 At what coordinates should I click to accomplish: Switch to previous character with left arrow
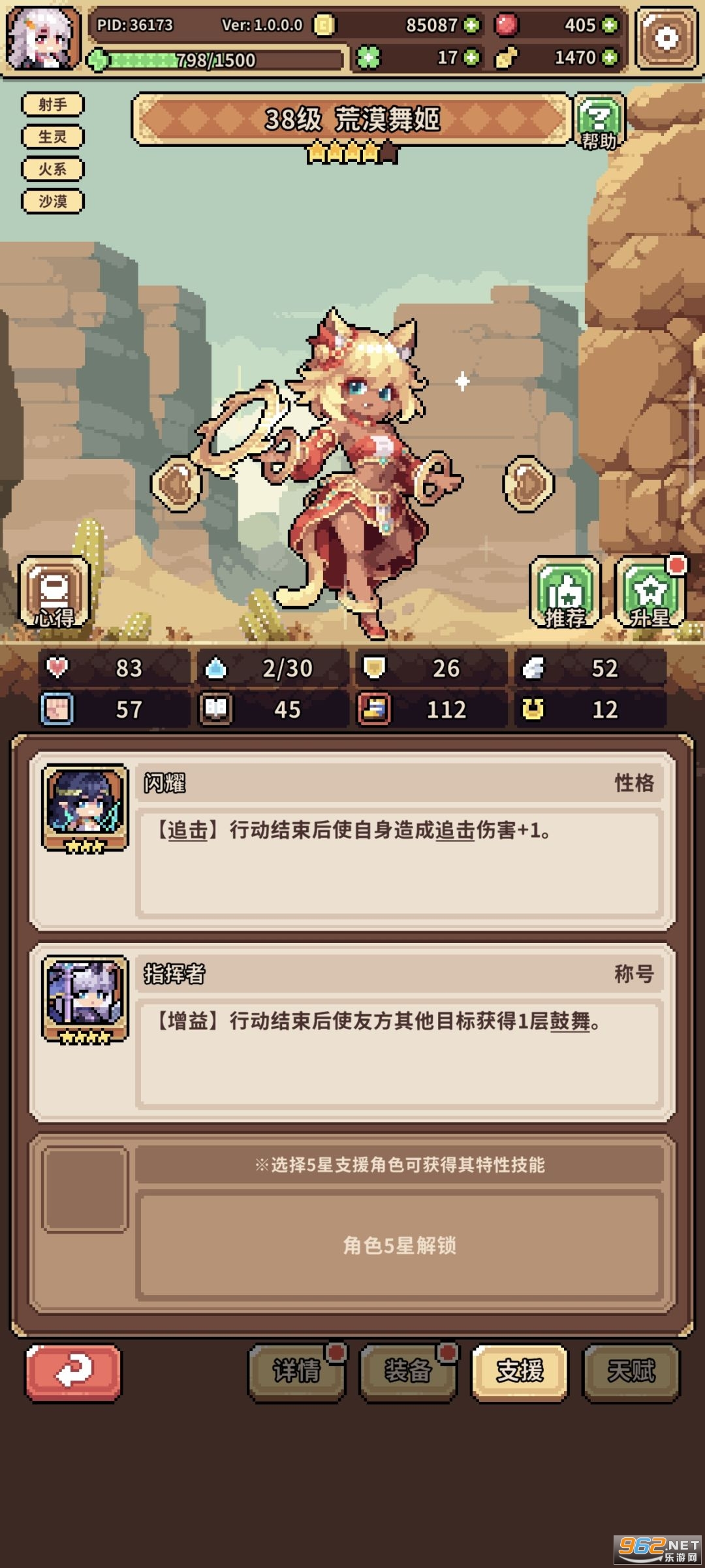pos(176,484)
